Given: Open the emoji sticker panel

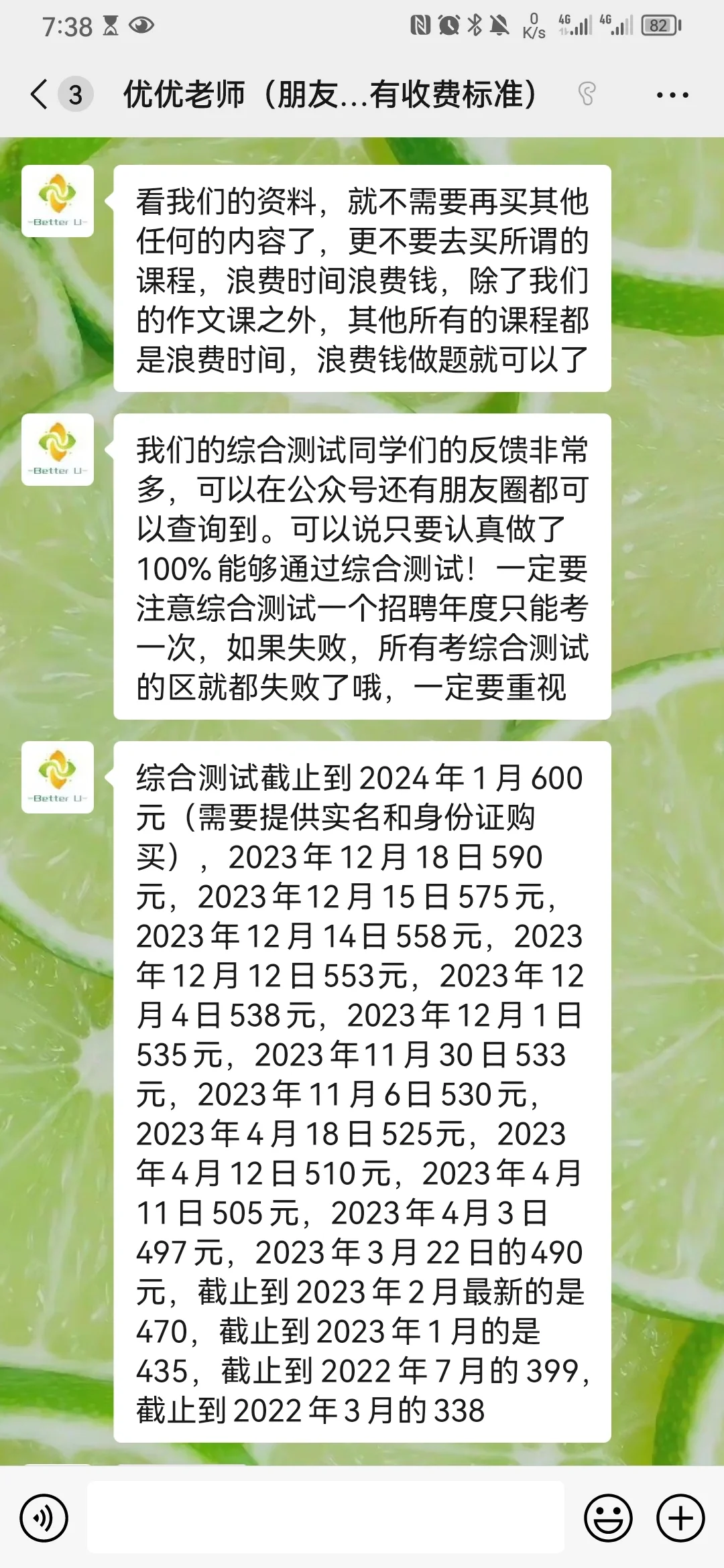Looking at the screenshot, I should [608, 1518].
